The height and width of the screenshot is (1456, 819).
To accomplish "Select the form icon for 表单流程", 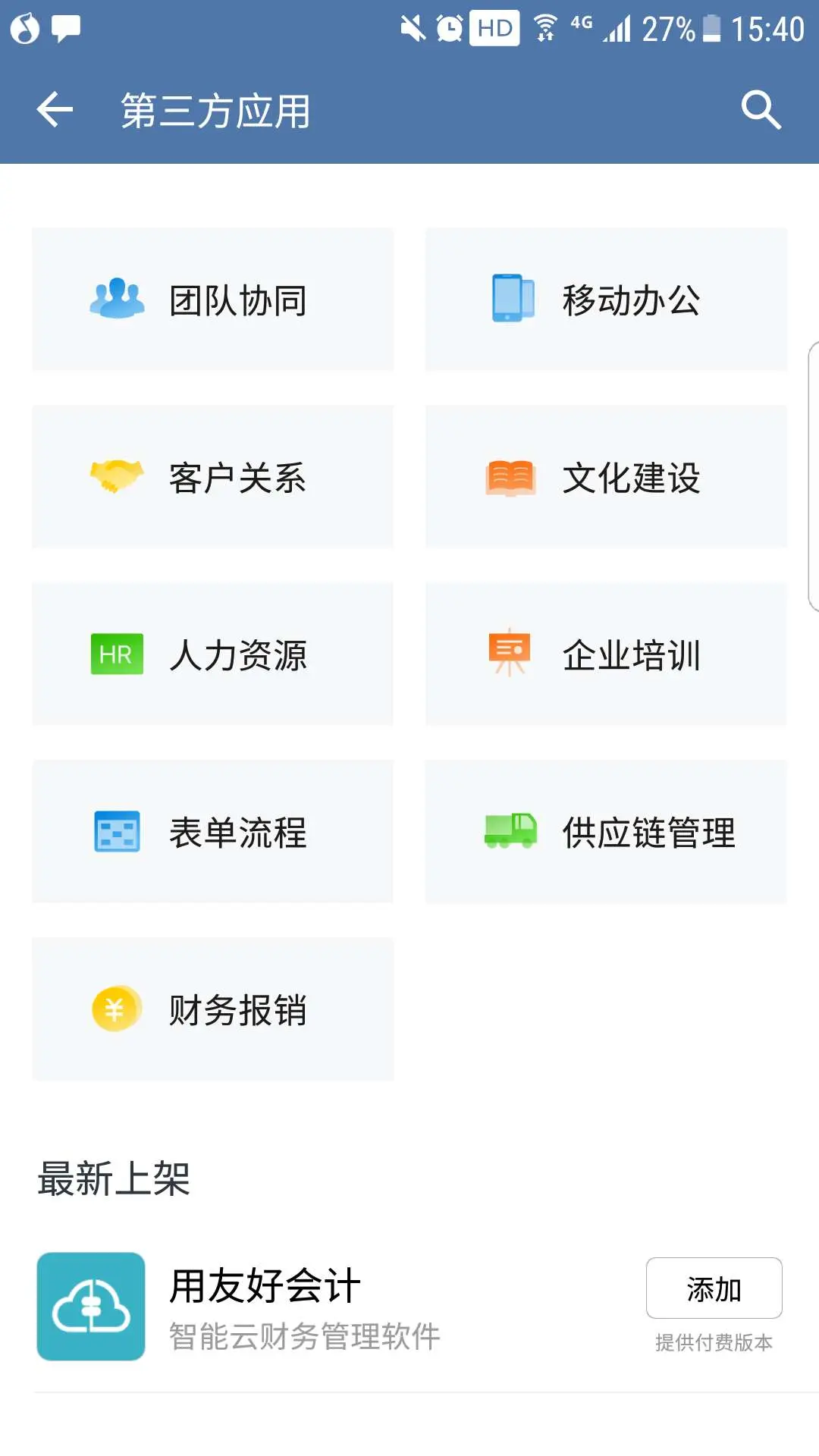I will point(115,832).
